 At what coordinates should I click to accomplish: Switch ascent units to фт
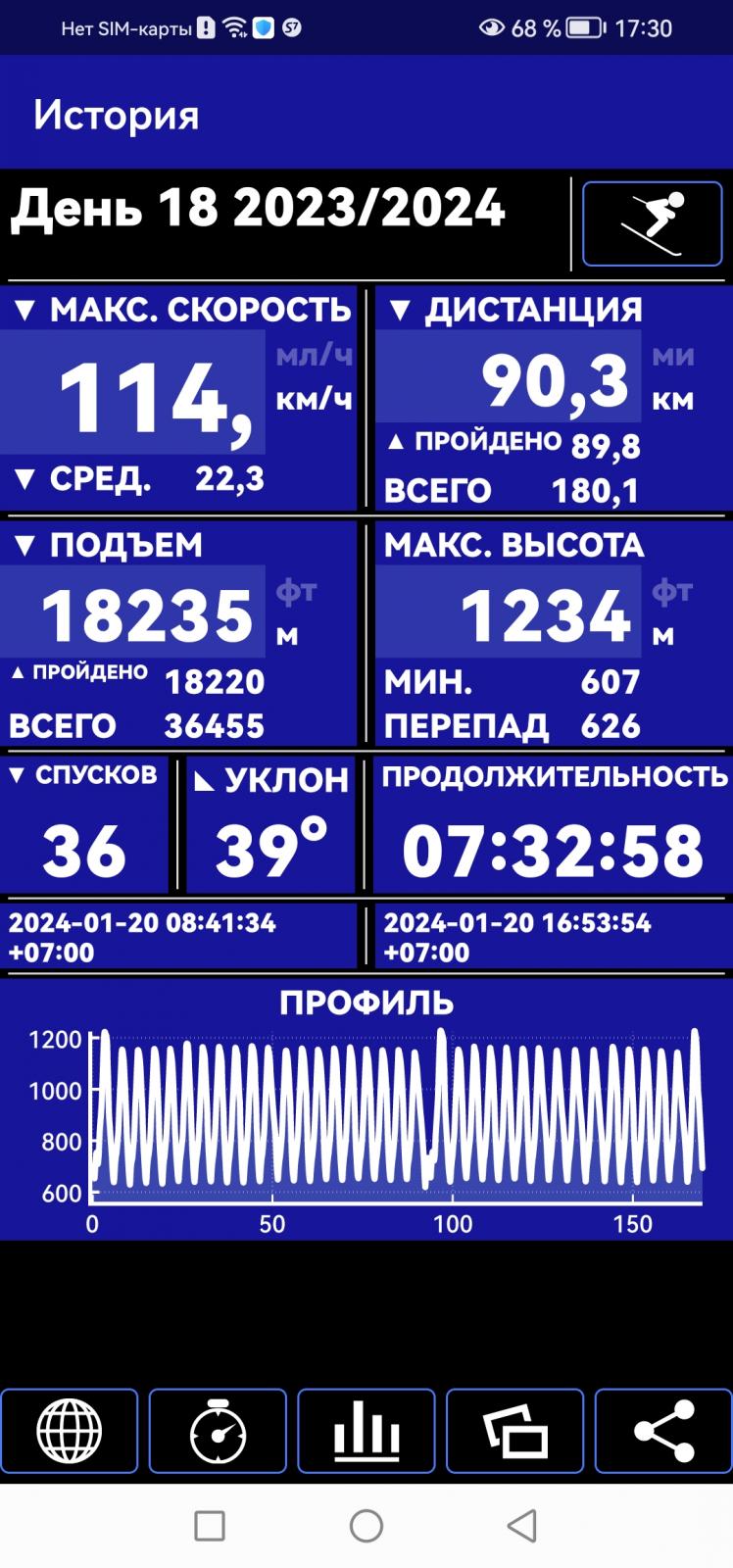295,591
